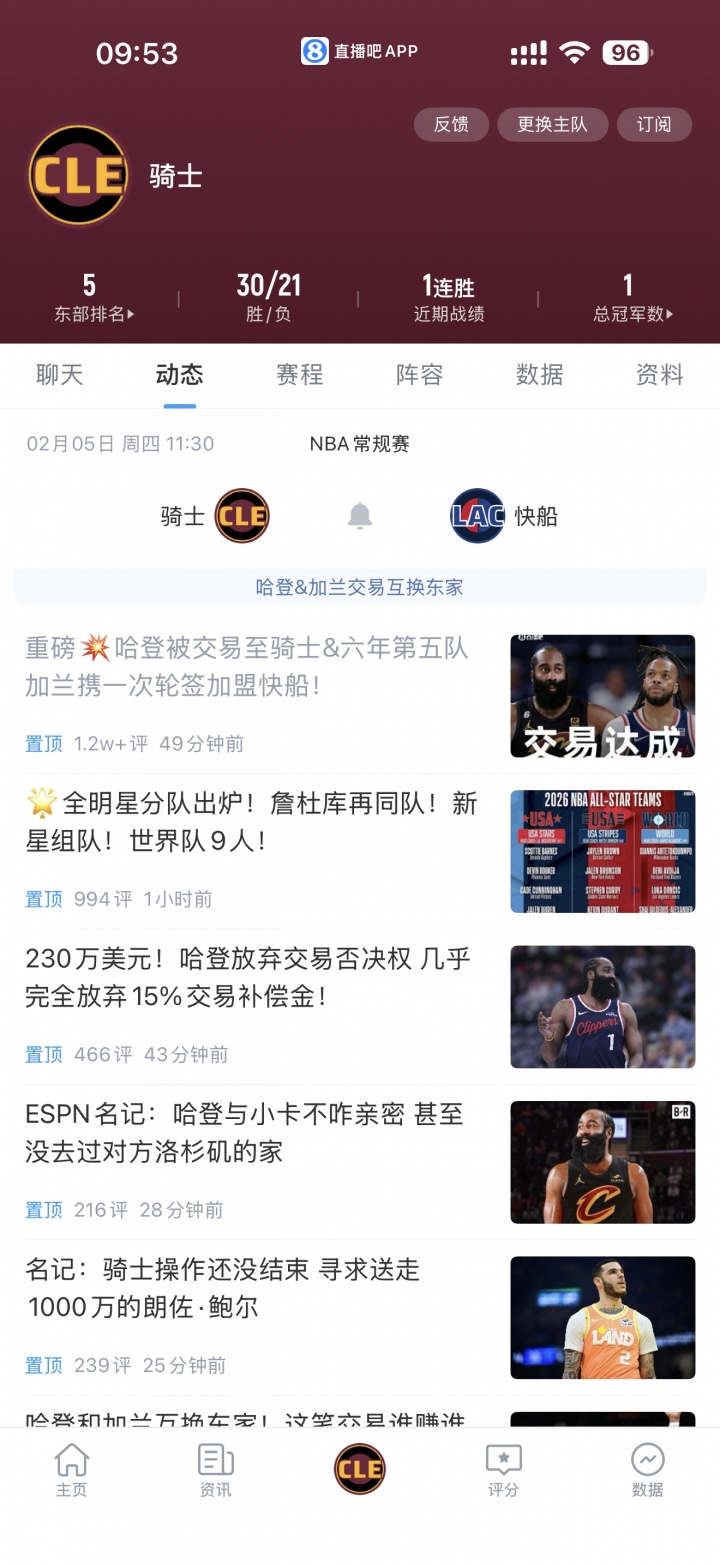Image resolution: width=720 pixels, height=1564 pixels.
Task: View 总冠军数 championship details
Action: [x=632, y=299]
